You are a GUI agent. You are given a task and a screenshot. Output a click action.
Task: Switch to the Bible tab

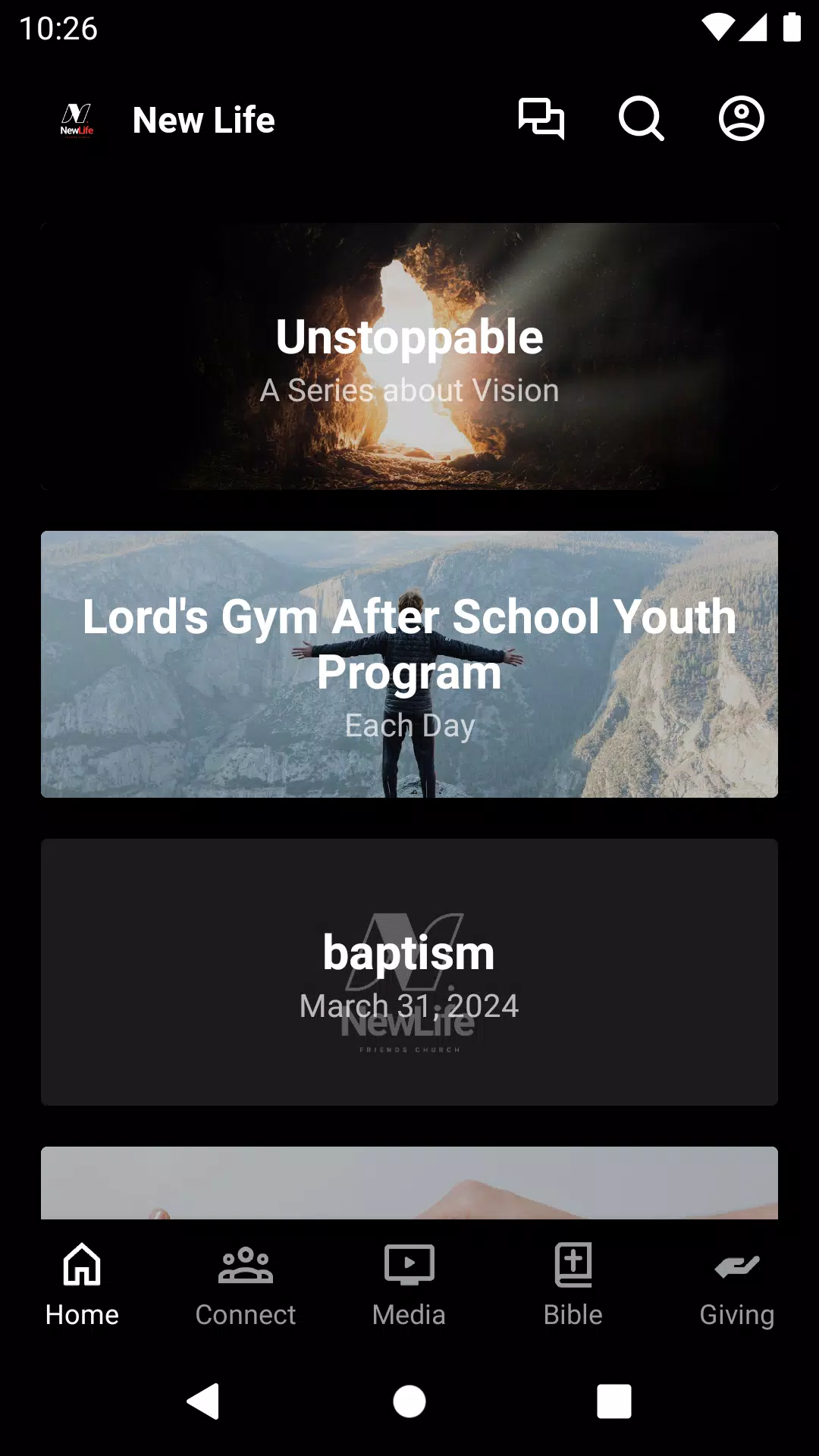(573, 1286)
